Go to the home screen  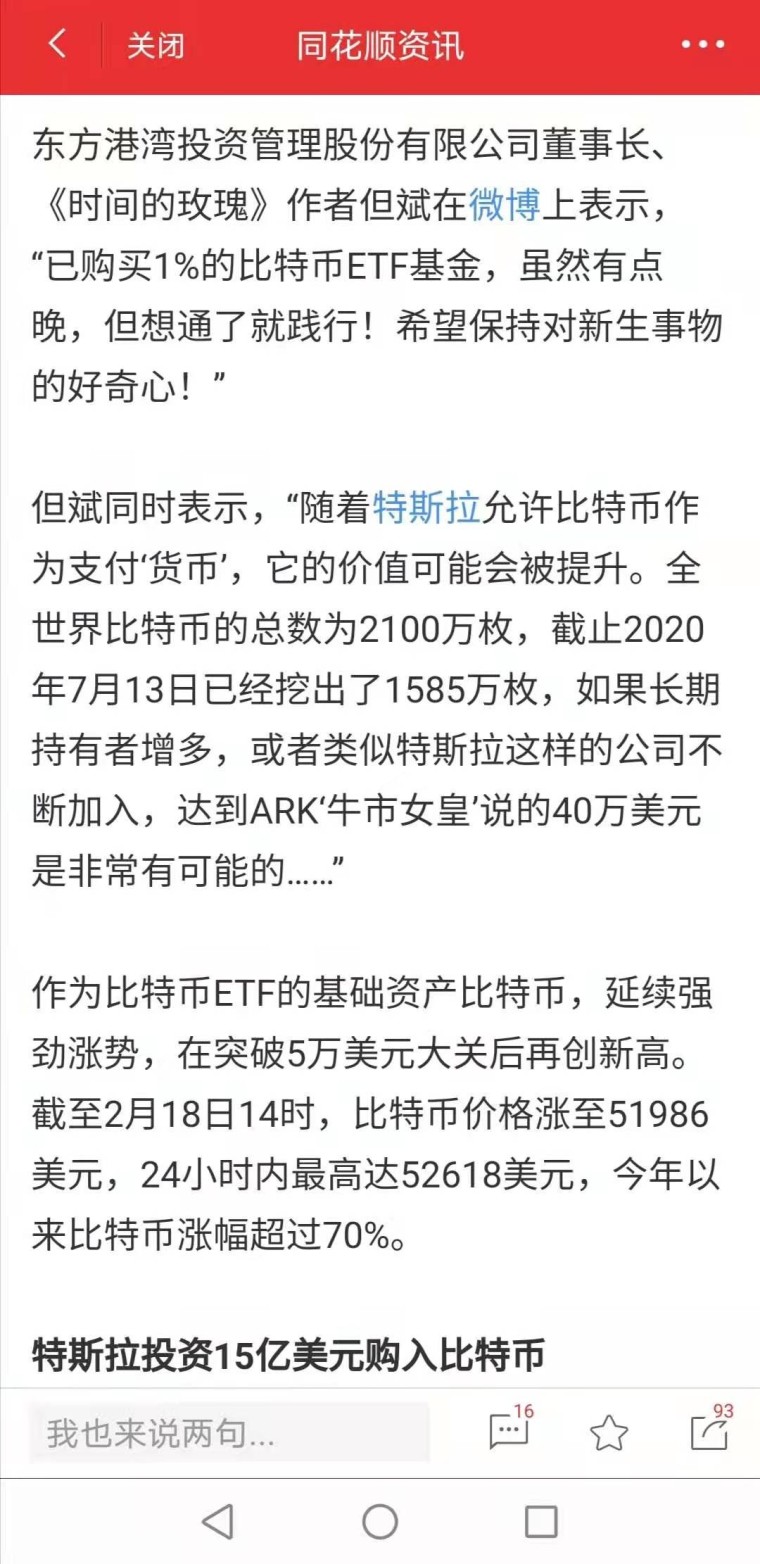pos(380,1521)
